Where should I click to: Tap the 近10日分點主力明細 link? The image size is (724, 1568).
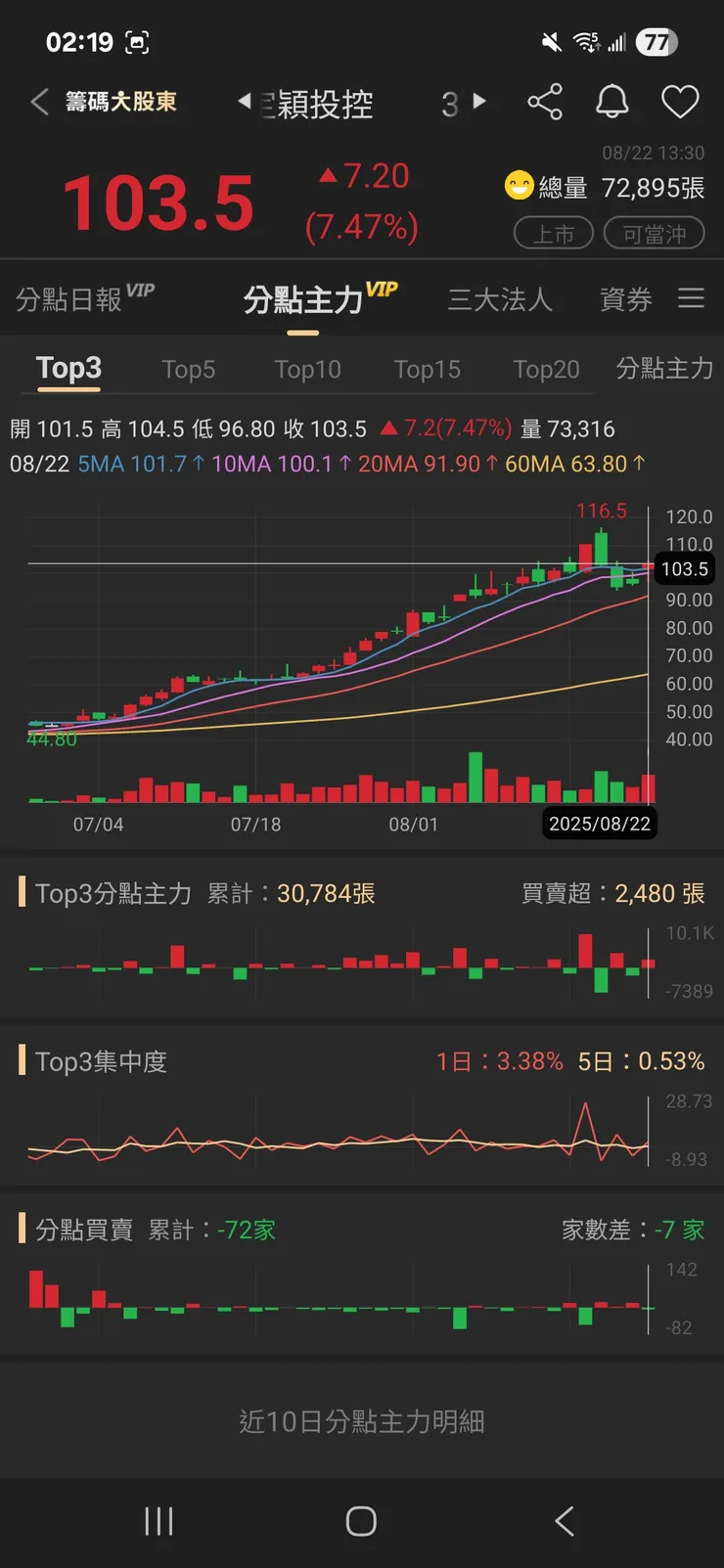pos(362,1423)
